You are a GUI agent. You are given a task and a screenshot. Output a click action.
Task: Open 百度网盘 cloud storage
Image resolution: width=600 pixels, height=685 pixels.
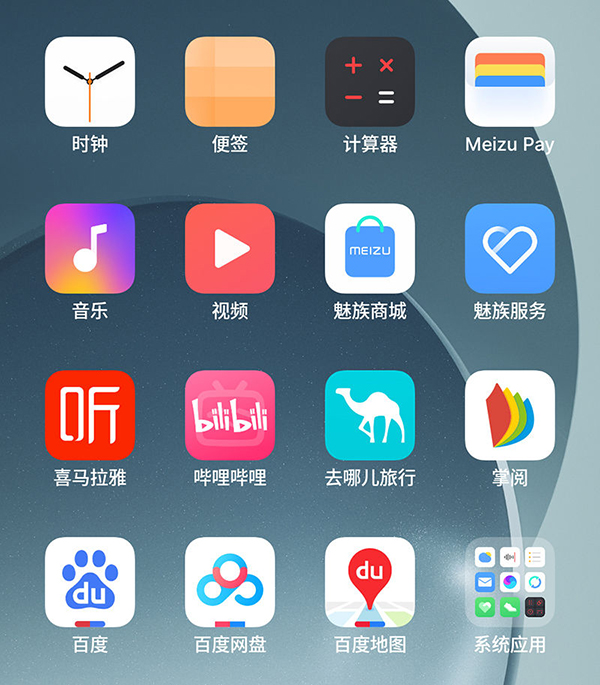(230, 582)
